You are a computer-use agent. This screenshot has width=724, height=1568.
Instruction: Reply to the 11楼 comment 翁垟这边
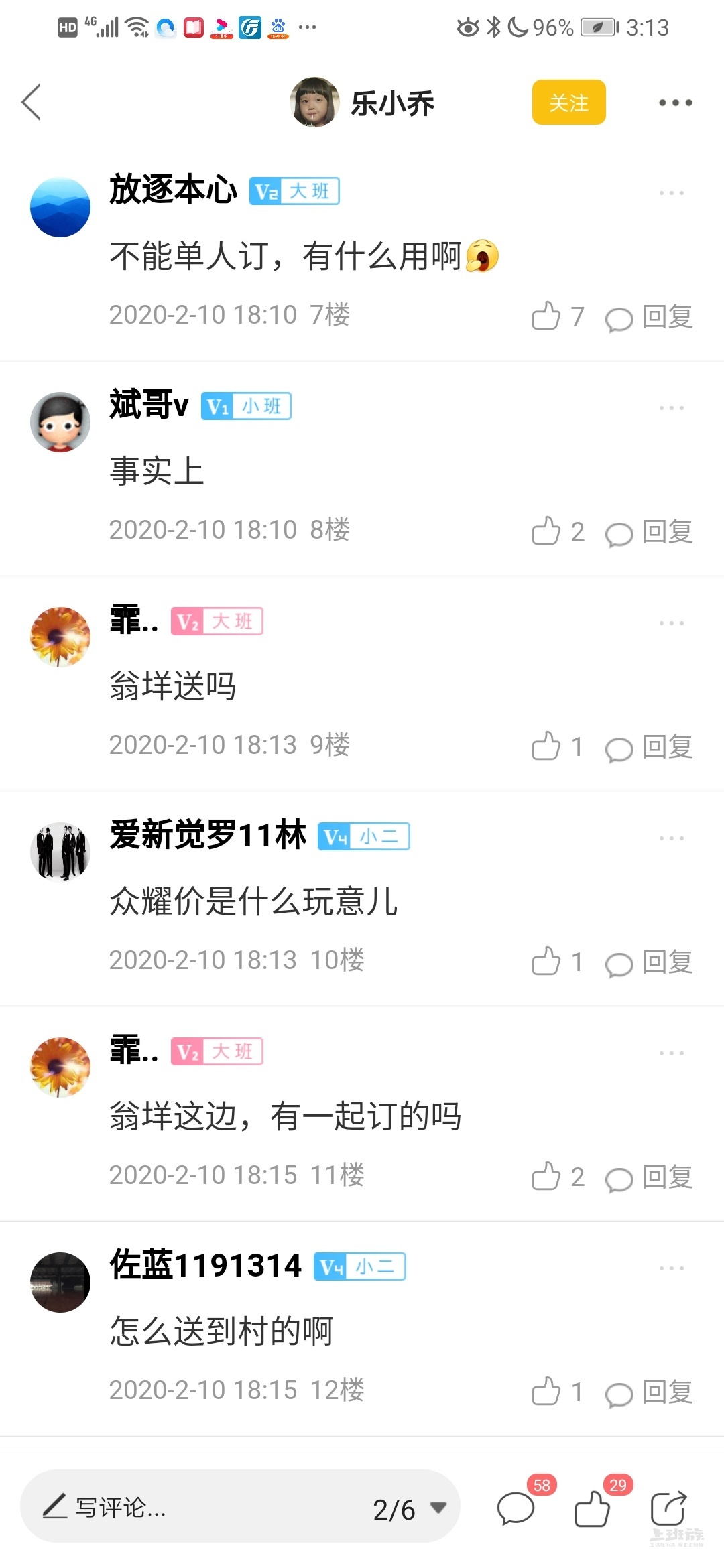point(650,1177)
